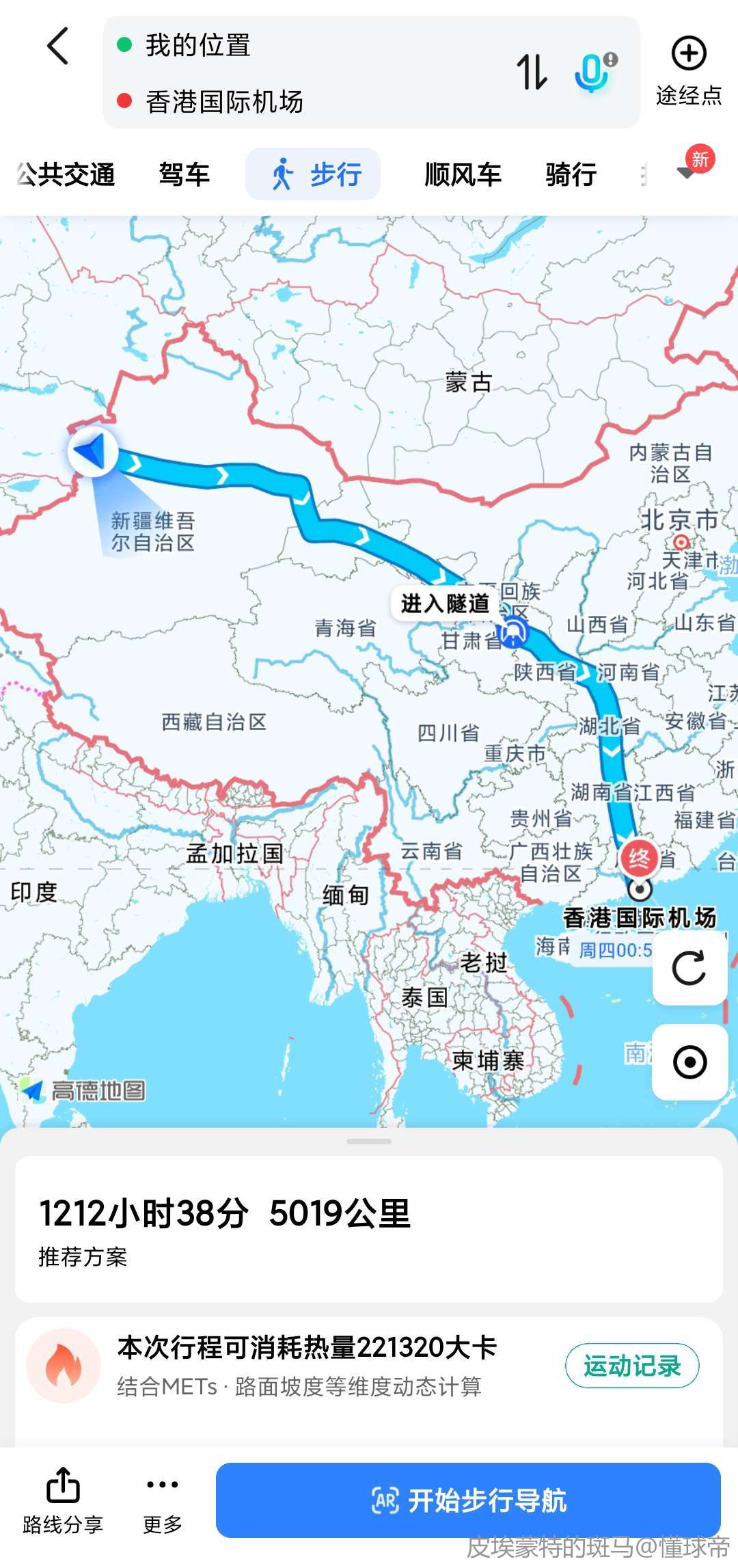This screenshot has width=738, height=1568.
Task: Refresh the route on the map
Action: click(689, 968)
